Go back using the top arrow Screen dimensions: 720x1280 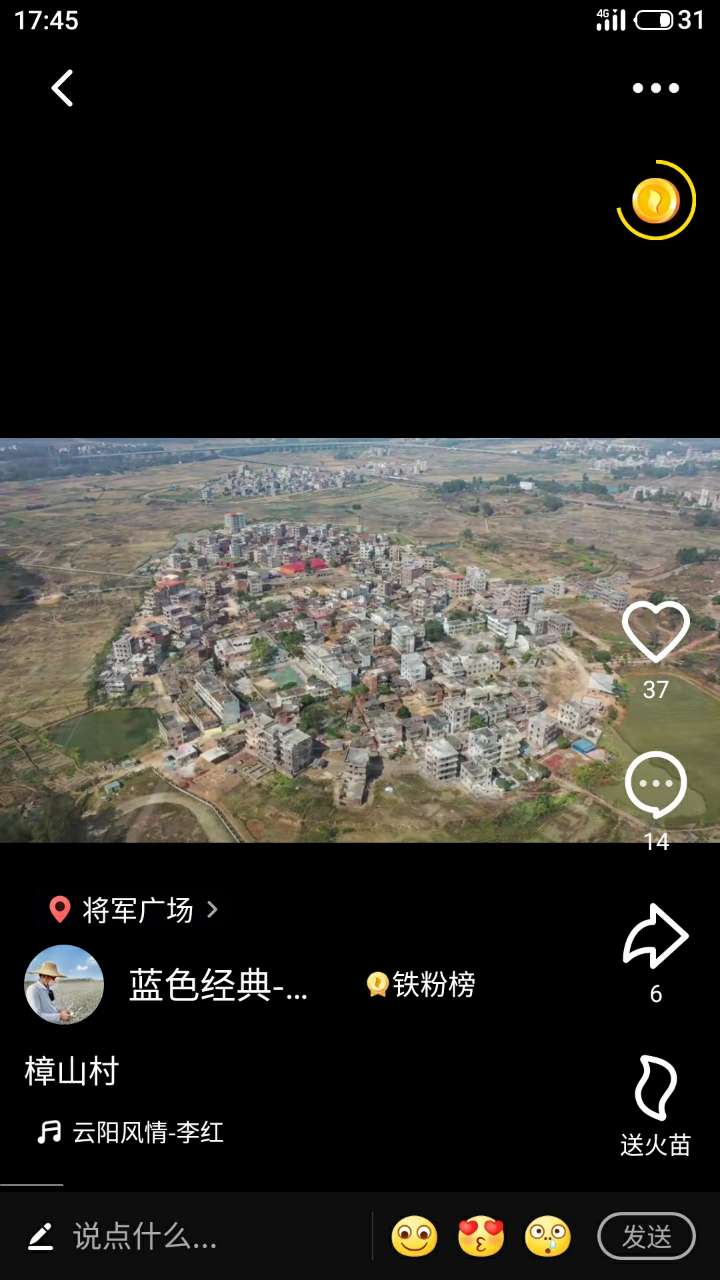(62, 88)
